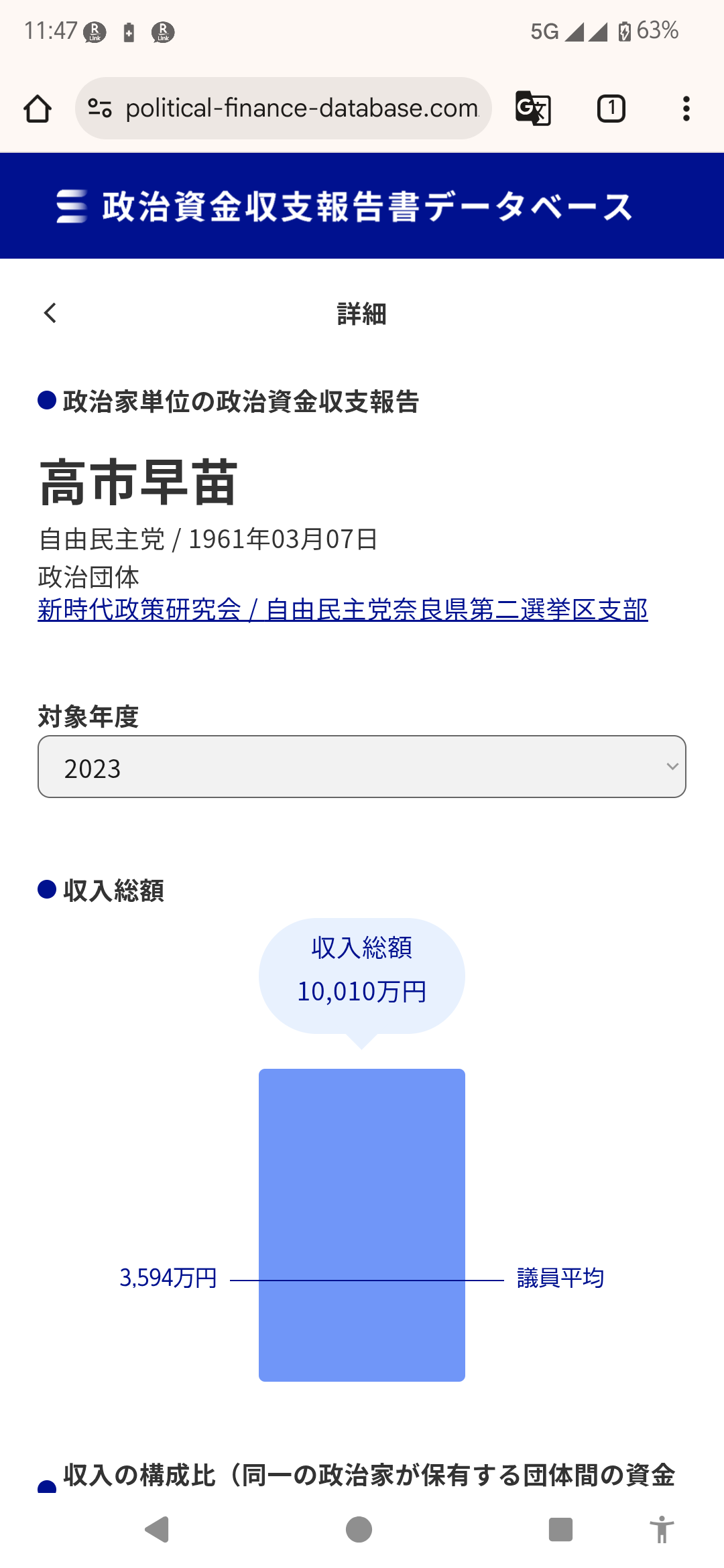Open the tab switcher
The image size is (724, 1568).
point(611,109)
